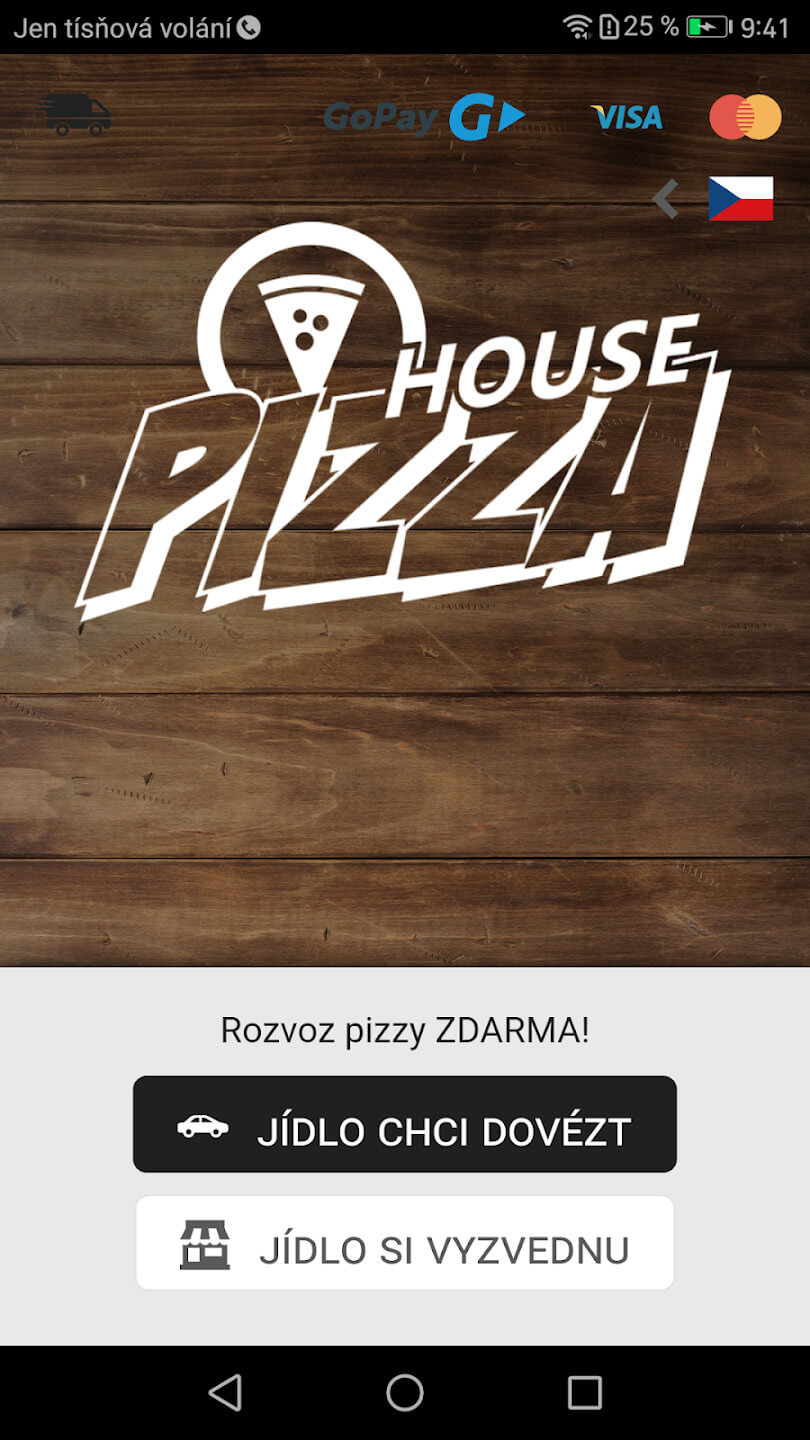Screen dimensions: 810x1440
Task: Tap the delivery truck icon
Action: (77, 115)
